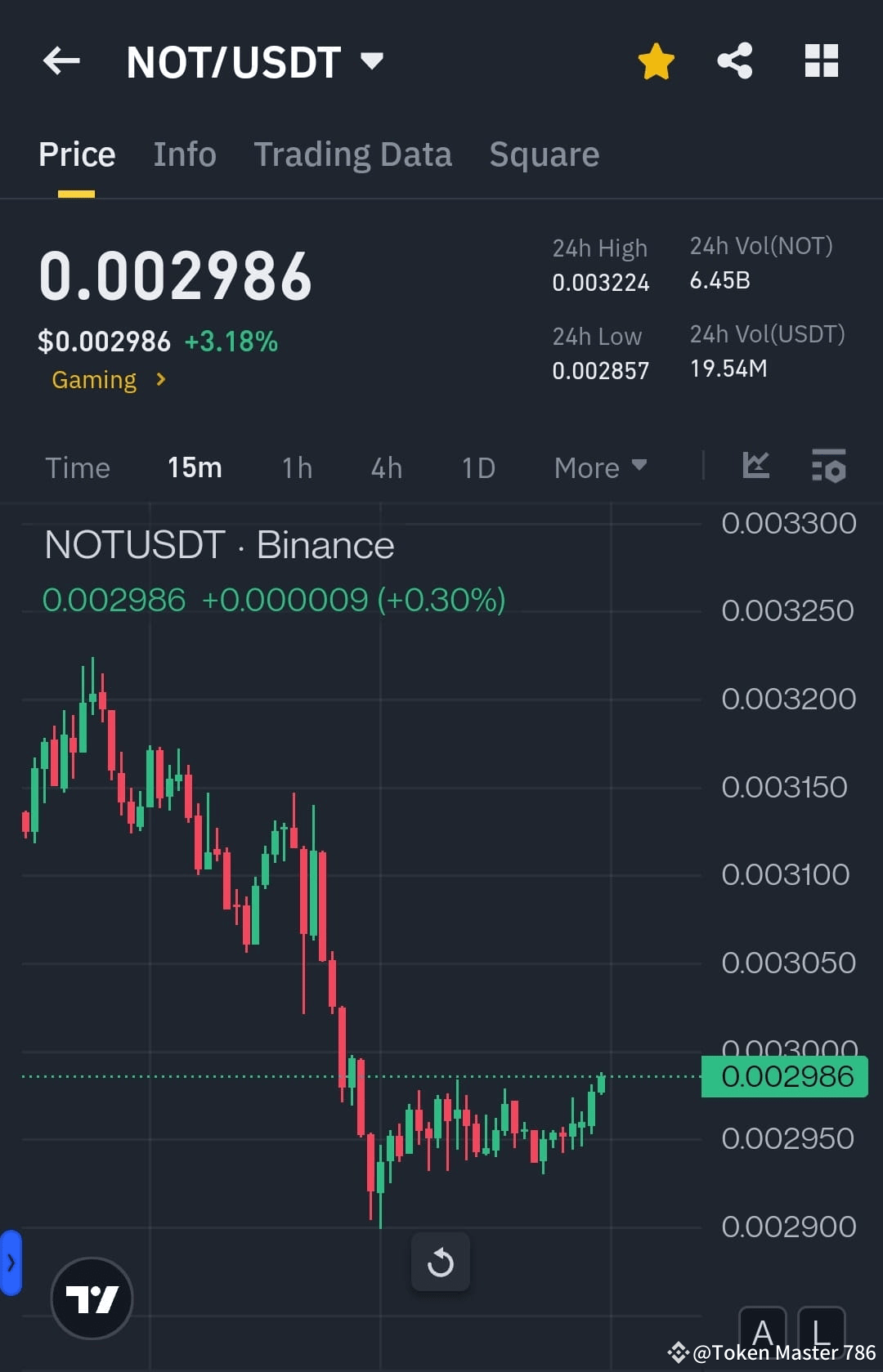Switch to the Trading Data tab
Viewport: 883px width, 1372px height.
[353, 154]
